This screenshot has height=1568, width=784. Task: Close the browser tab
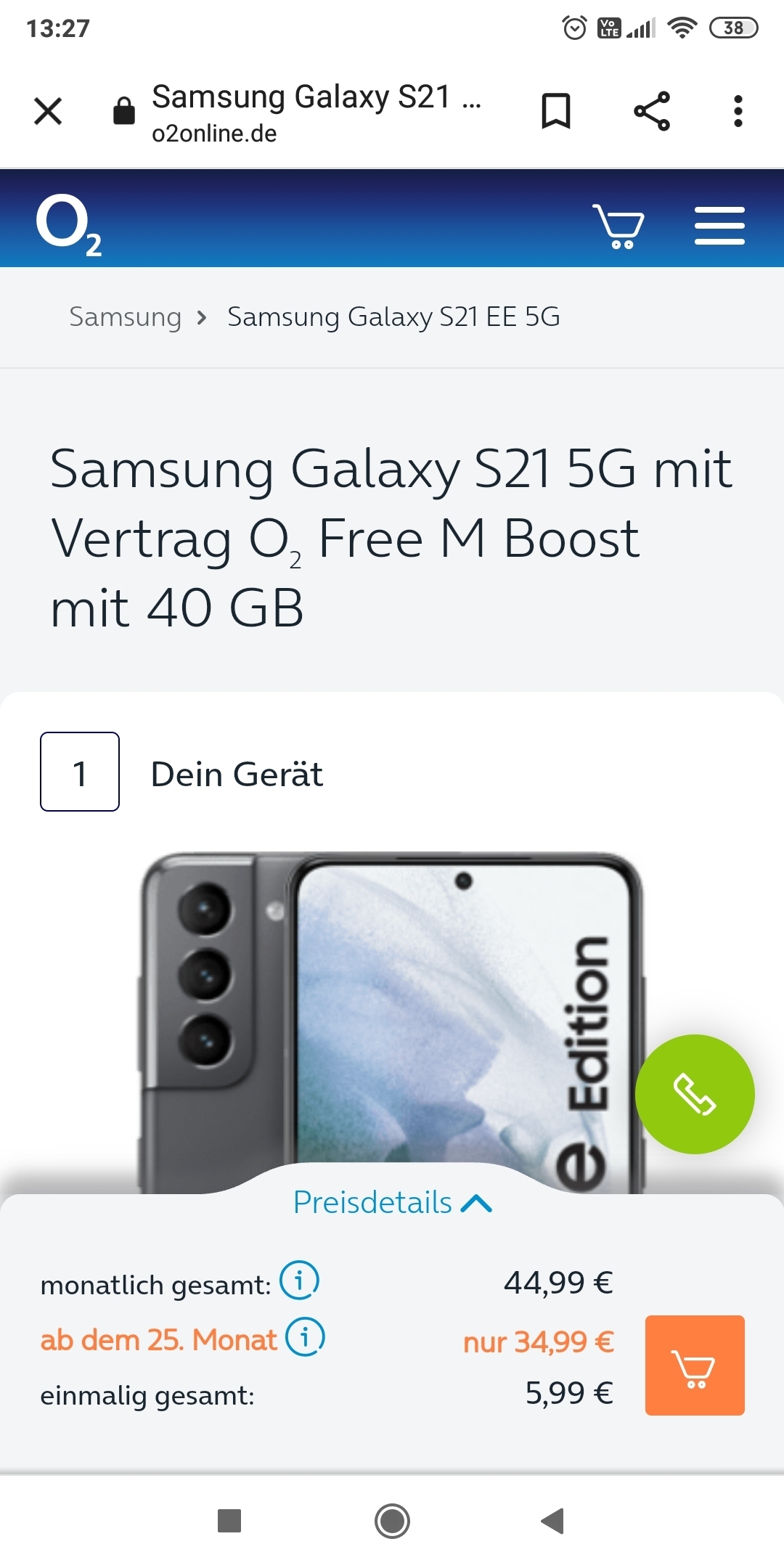coord(48,111)
